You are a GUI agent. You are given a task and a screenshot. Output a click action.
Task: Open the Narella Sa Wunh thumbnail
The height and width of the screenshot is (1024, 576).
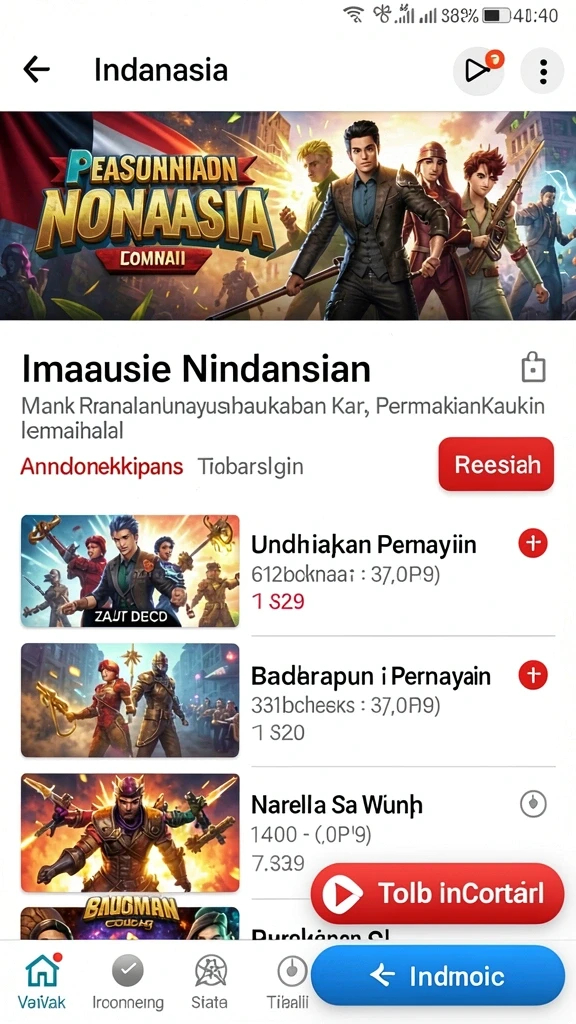coord(130,833)
